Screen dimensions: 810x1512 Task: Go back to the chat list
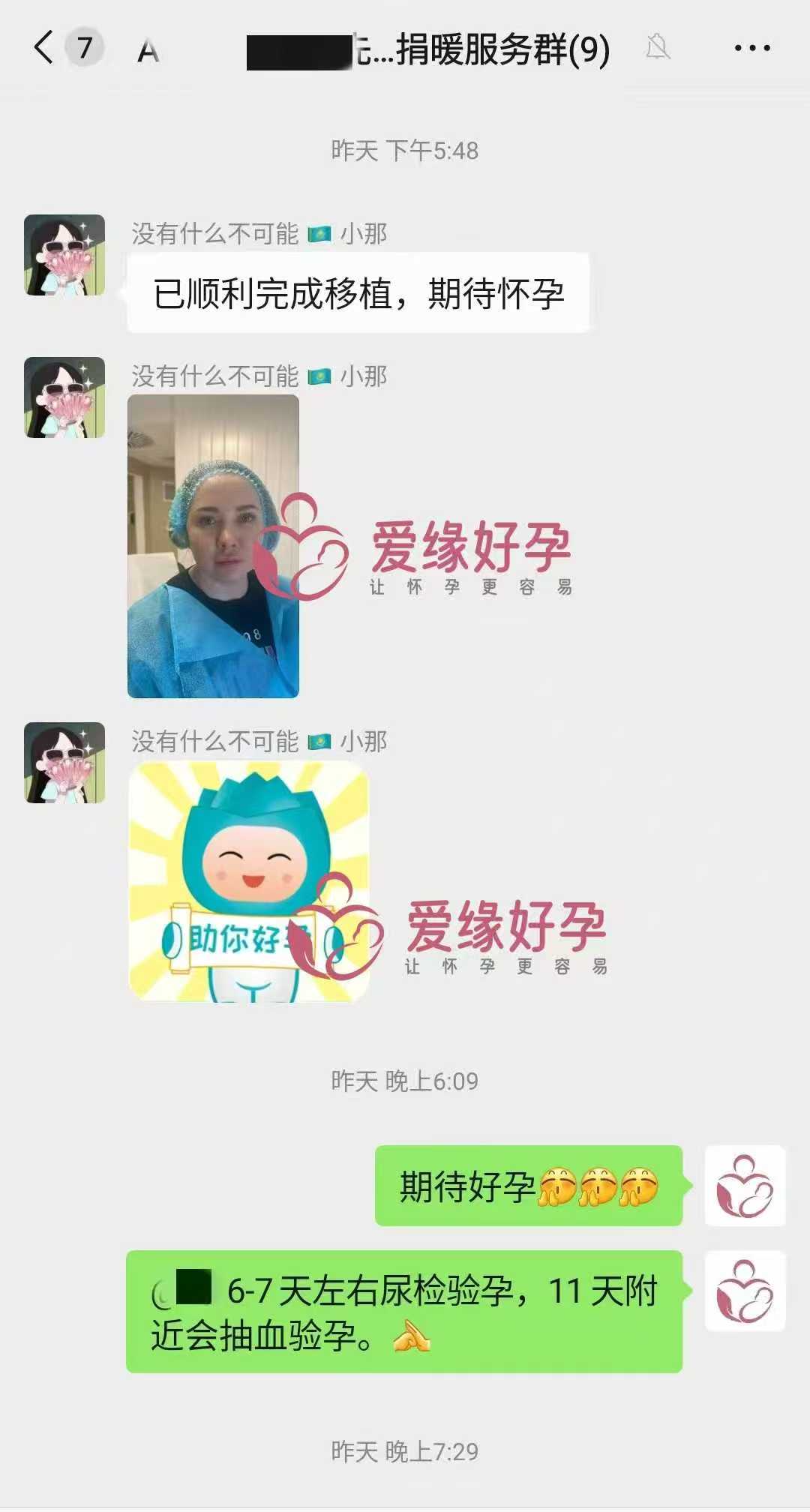[45, 48]
